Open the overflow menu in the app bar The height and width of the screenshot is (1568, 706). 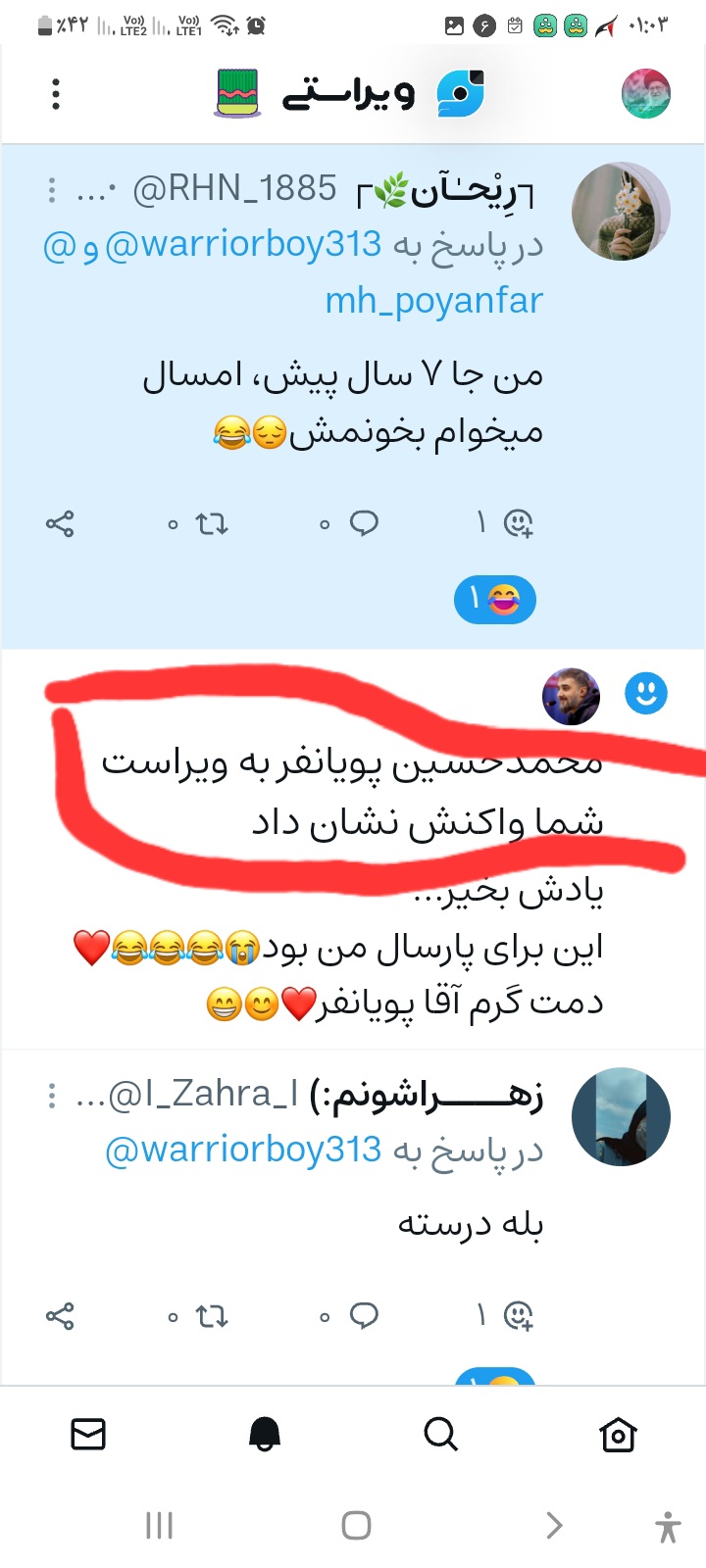coord(56,94)
